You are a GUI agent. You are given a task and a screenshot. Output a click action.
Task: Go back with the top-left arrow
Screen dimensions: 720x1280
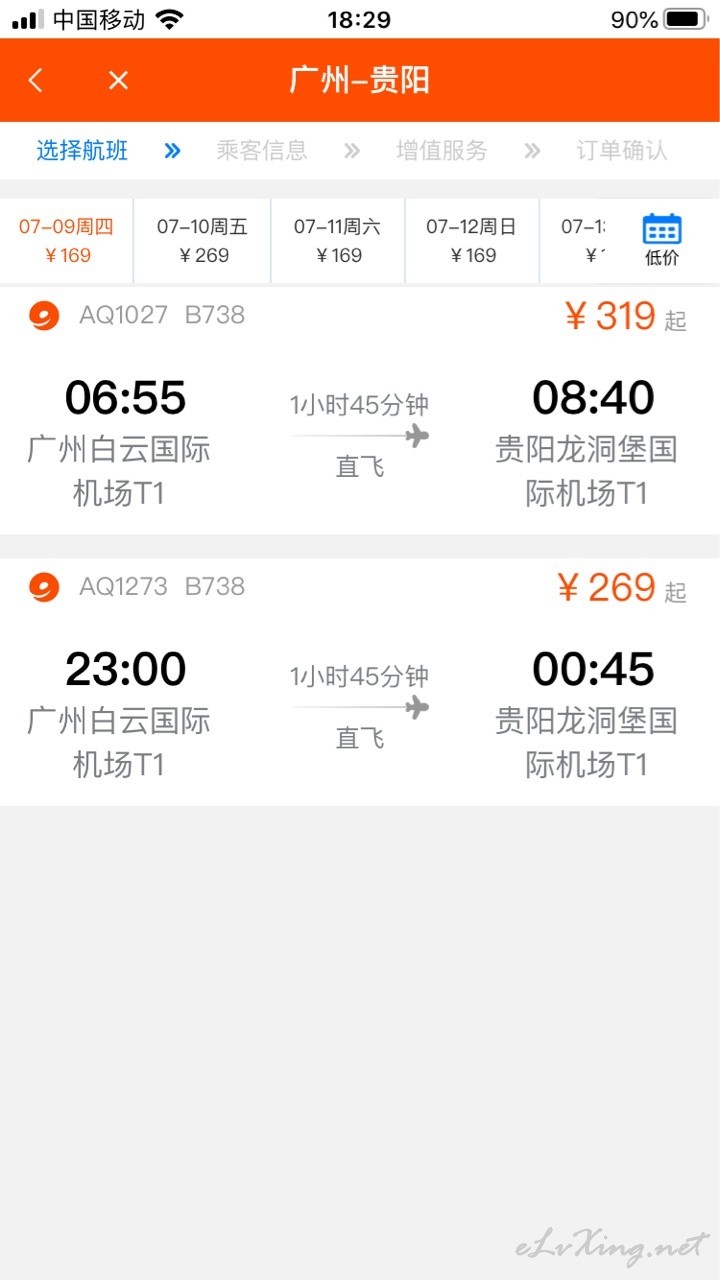pos(36,80)
